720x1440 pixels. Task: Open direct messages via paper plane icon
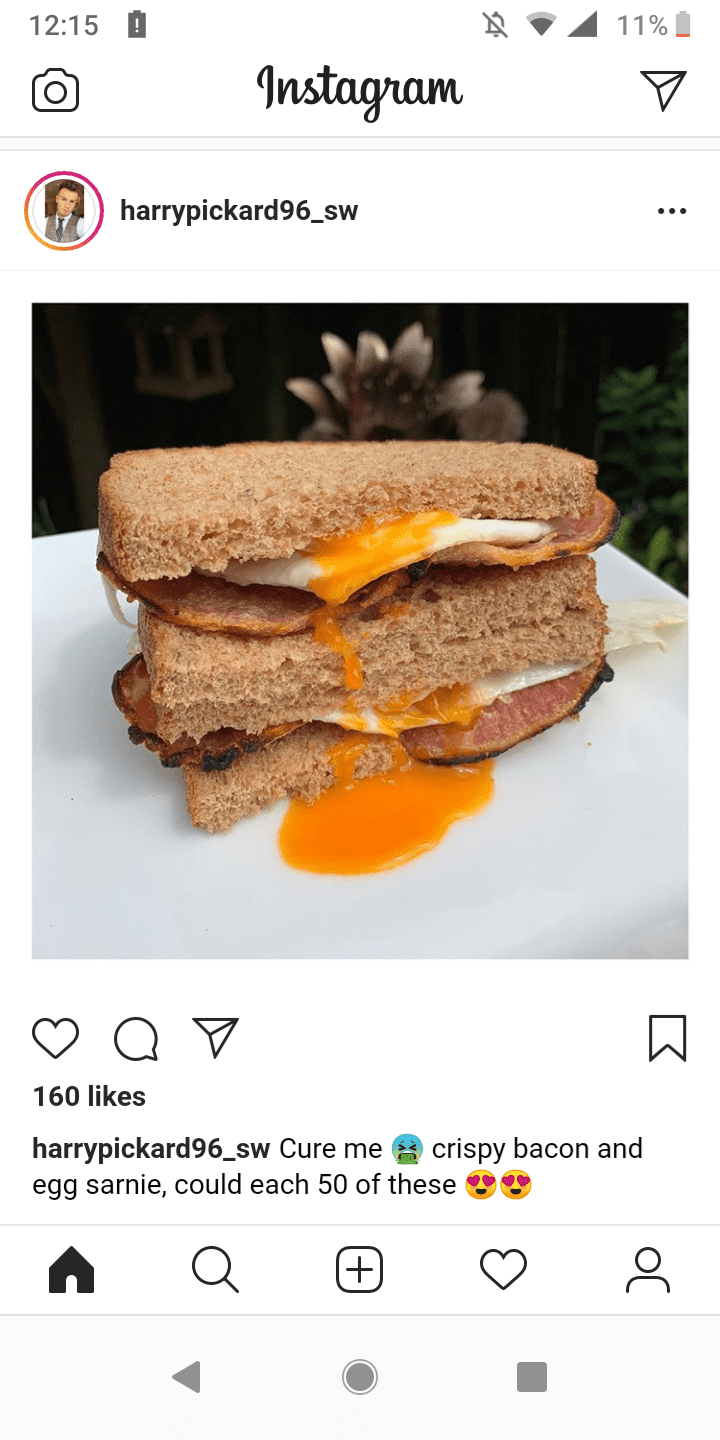coord(663,90)
